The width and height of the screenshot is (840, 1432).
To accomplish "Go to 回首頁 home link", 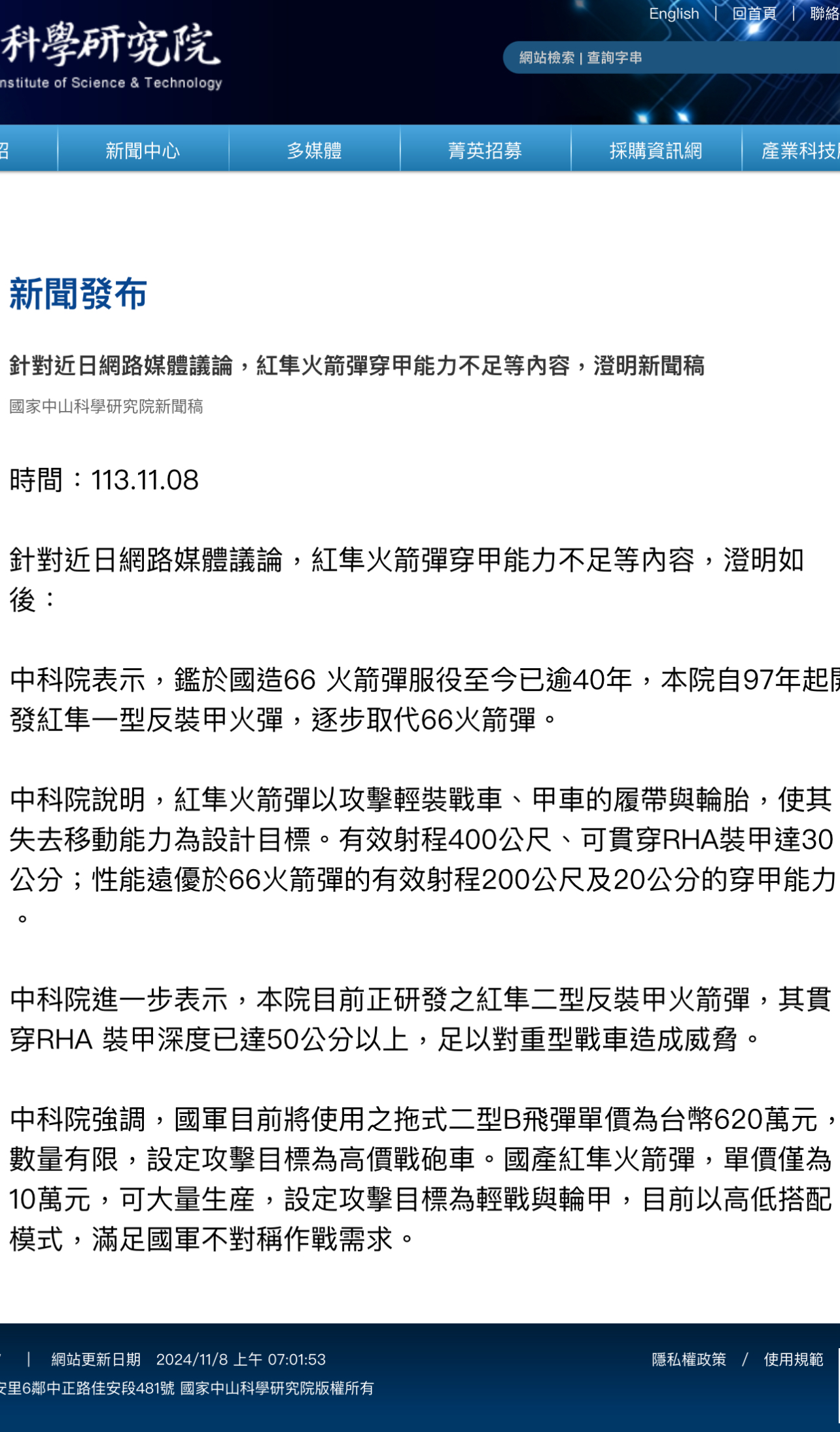I will [754, 14].
